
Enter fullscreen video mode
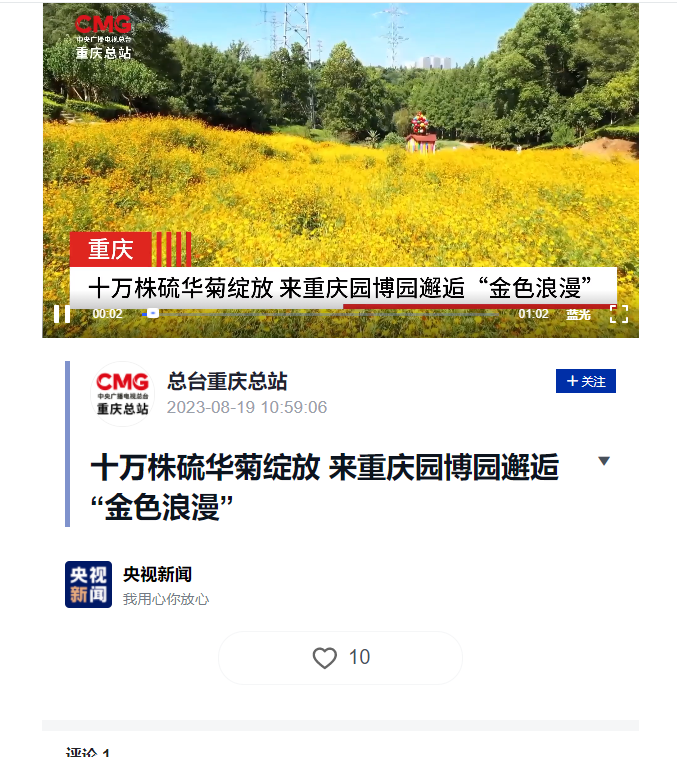pos(618,314)
